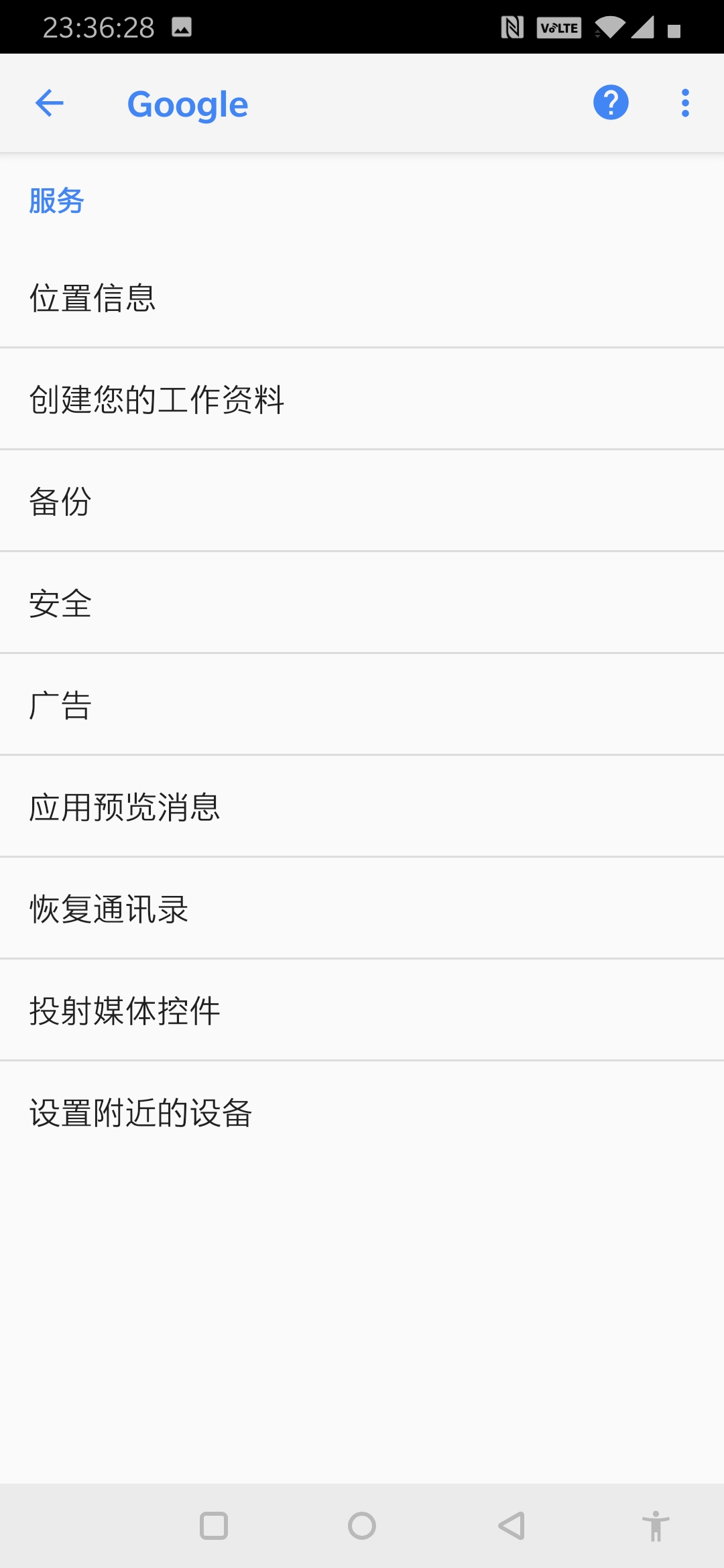
Task: Tap the back arrow next to Google title
Action: point(49,103)
